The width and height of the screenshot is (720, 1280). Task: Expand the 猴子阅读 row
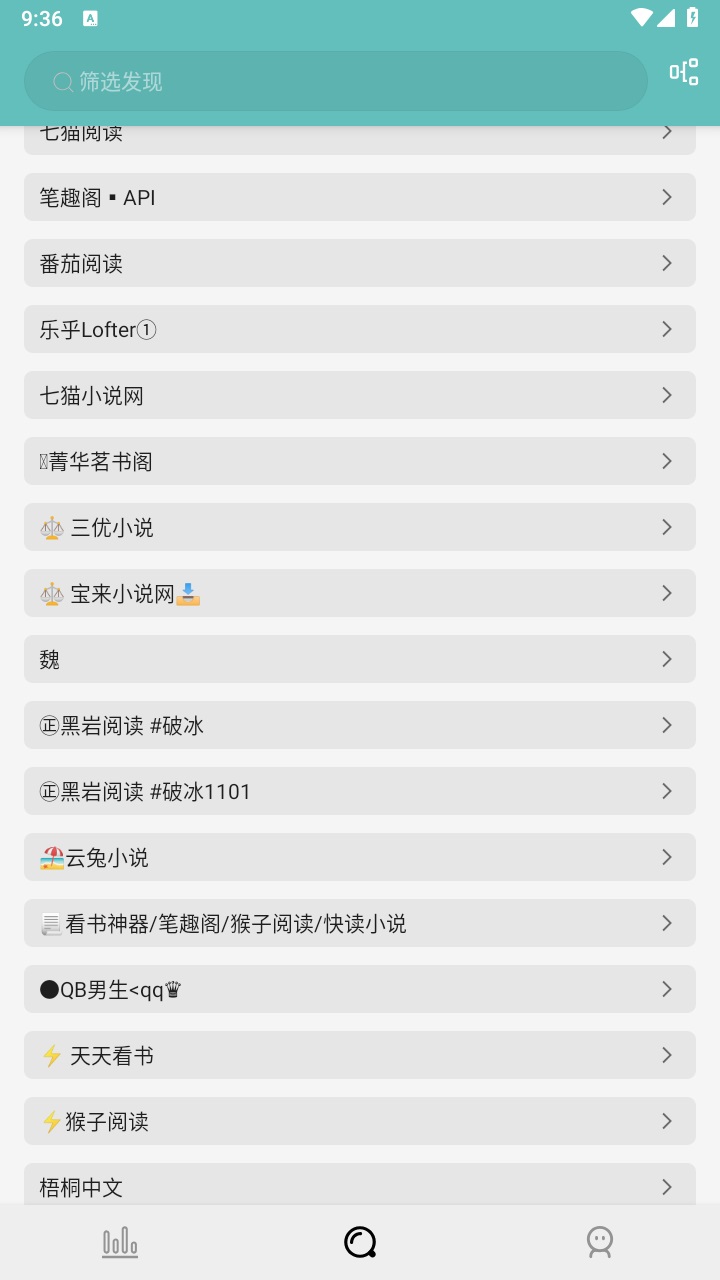point(360,1122)
